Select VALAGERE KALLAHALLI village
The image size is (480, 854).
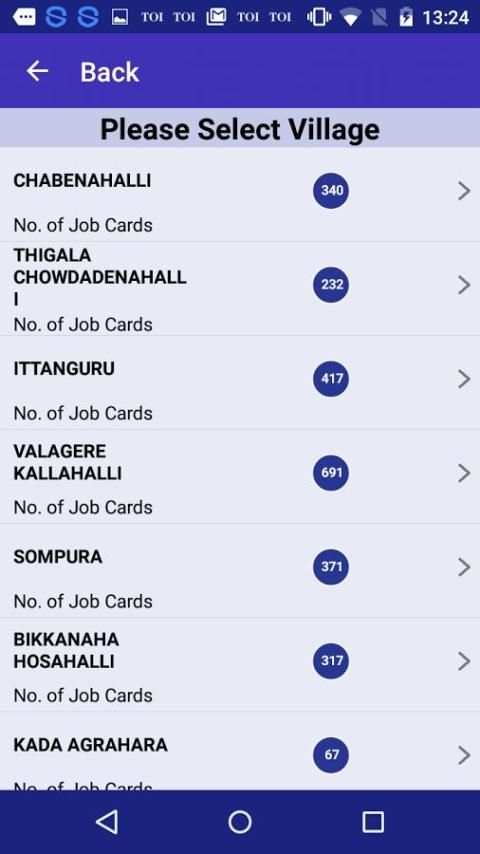[240, 477]
